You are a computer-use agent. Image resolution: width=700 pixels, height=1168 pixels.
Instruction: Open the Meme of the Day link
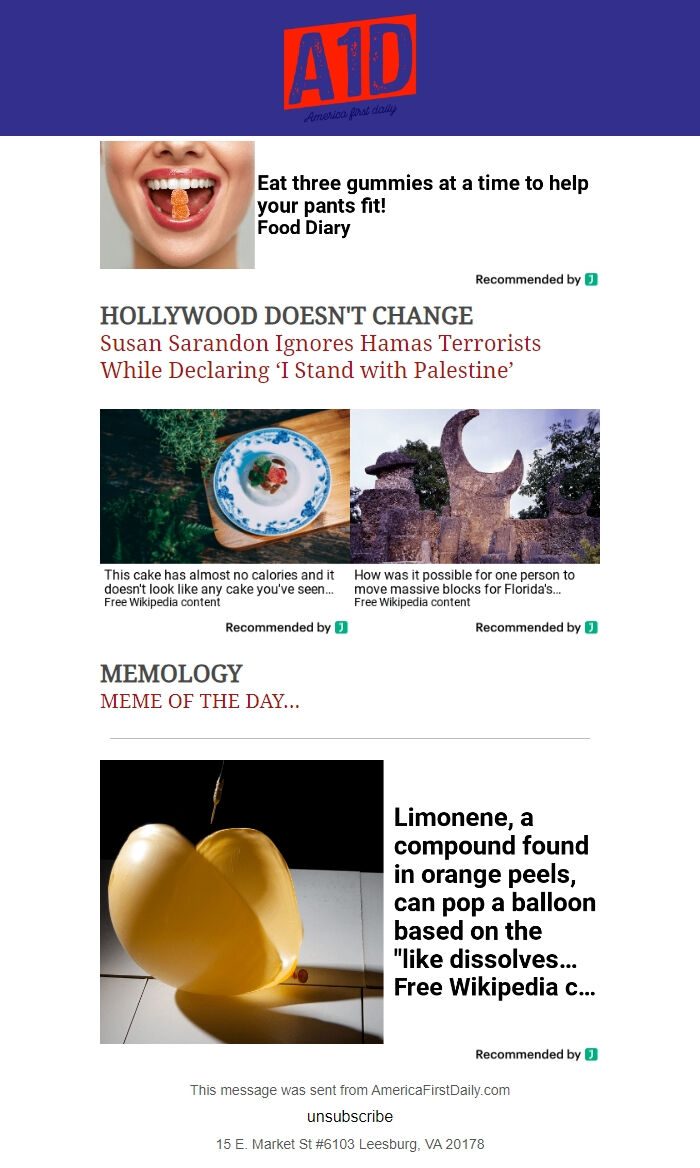coord(200,701)
